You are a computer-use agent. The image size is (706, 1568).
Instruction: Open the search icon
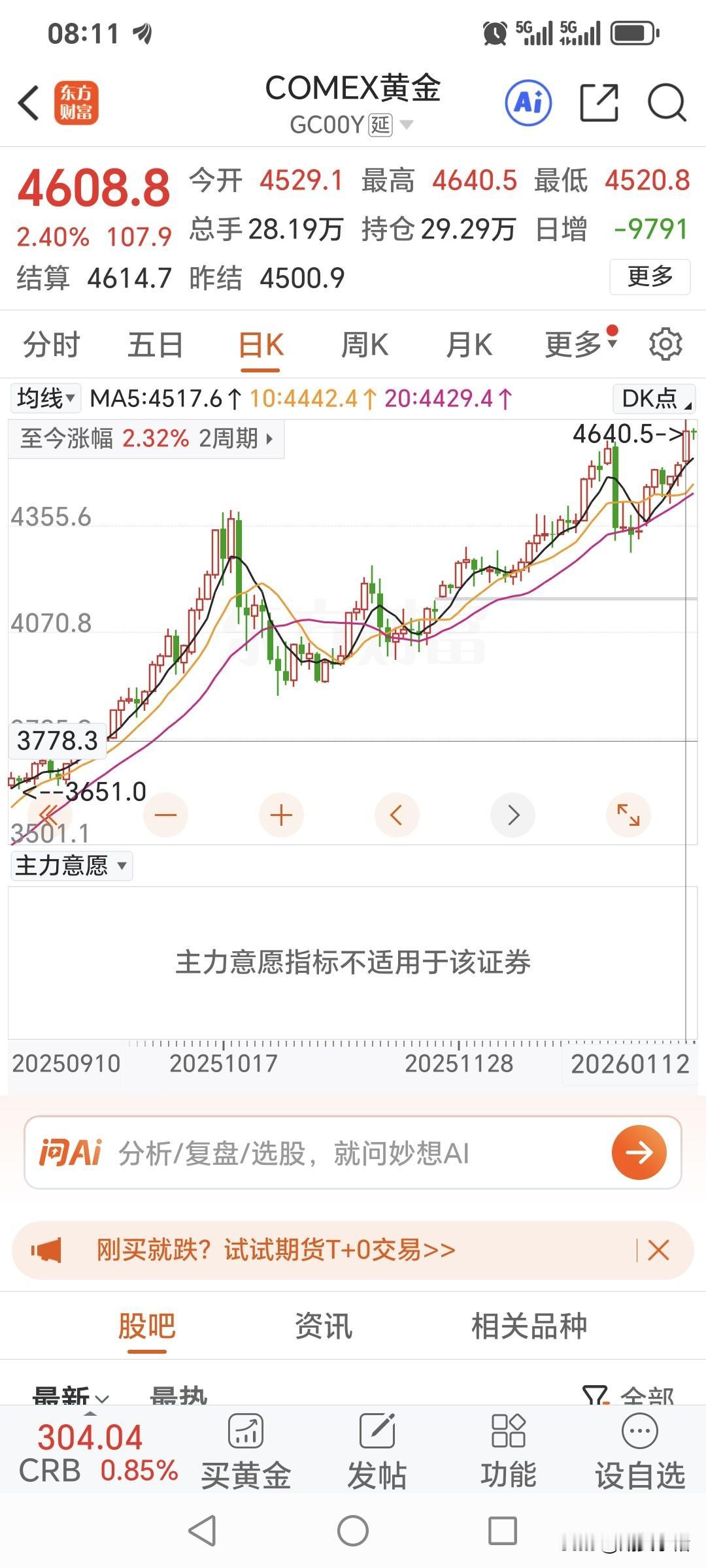click(x=665, y=103)
